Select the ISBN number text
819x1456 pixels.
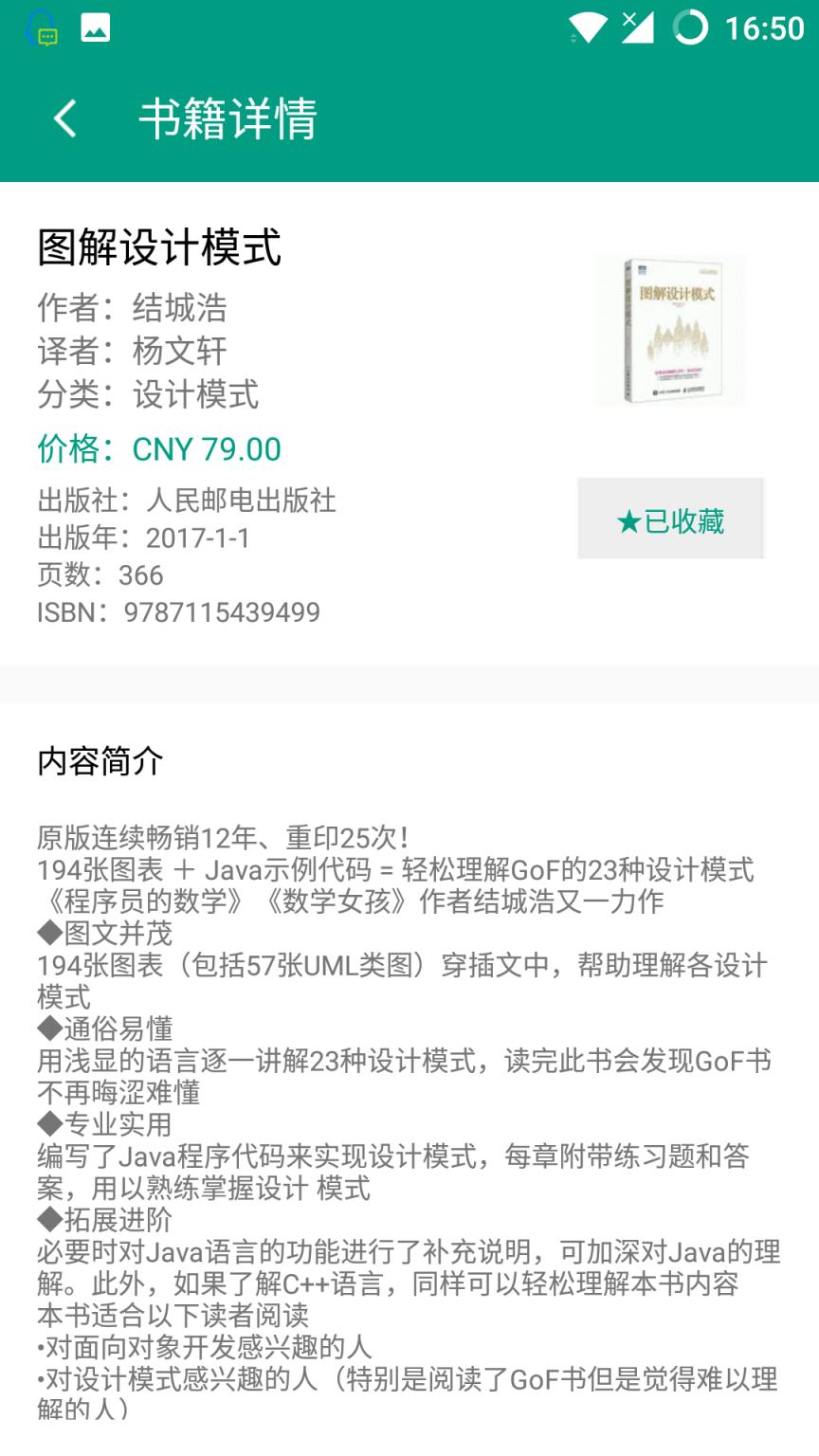pyautogui.click(x=223, y=612)
